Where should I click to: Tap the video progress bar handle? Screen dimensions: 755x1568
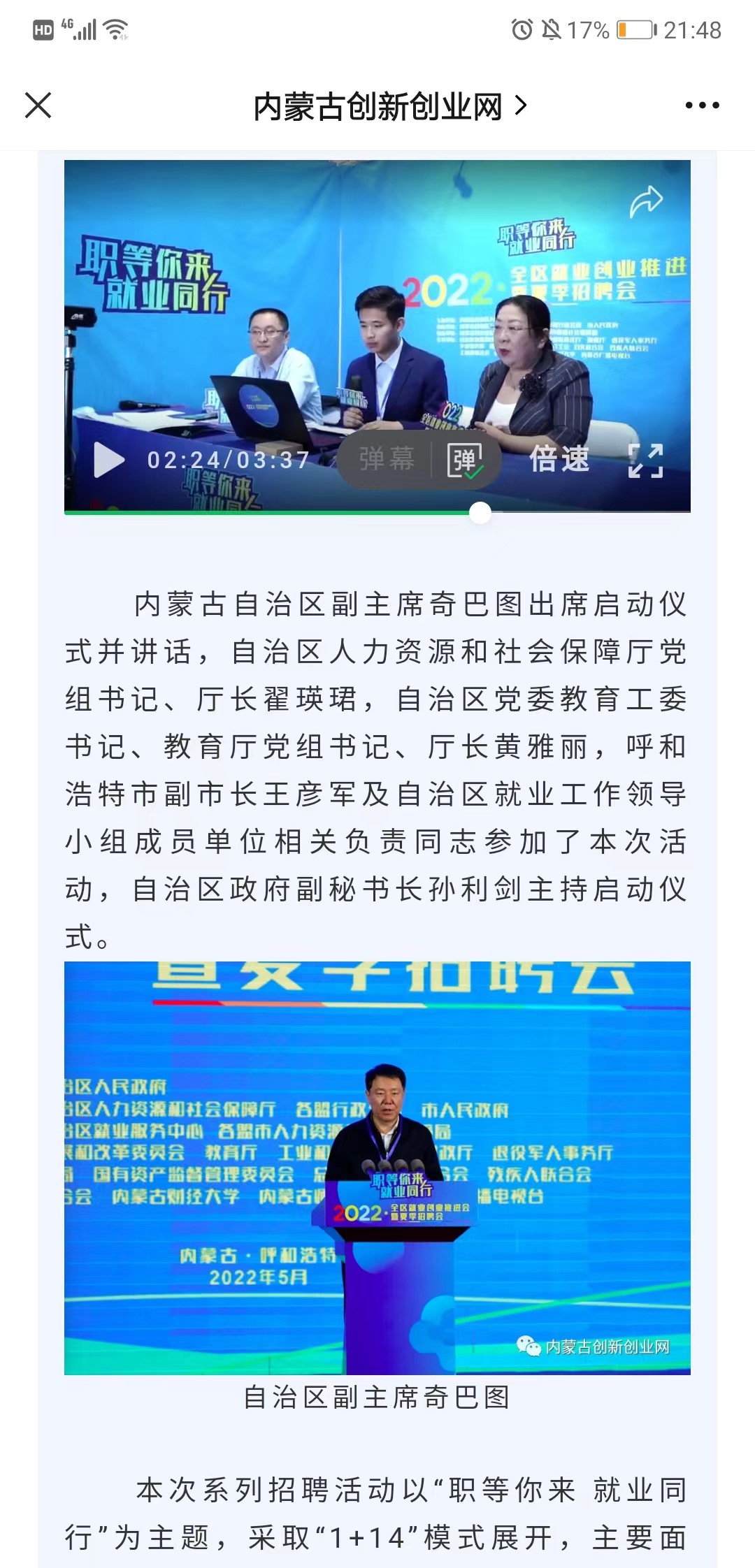click(x=480, y=513)
